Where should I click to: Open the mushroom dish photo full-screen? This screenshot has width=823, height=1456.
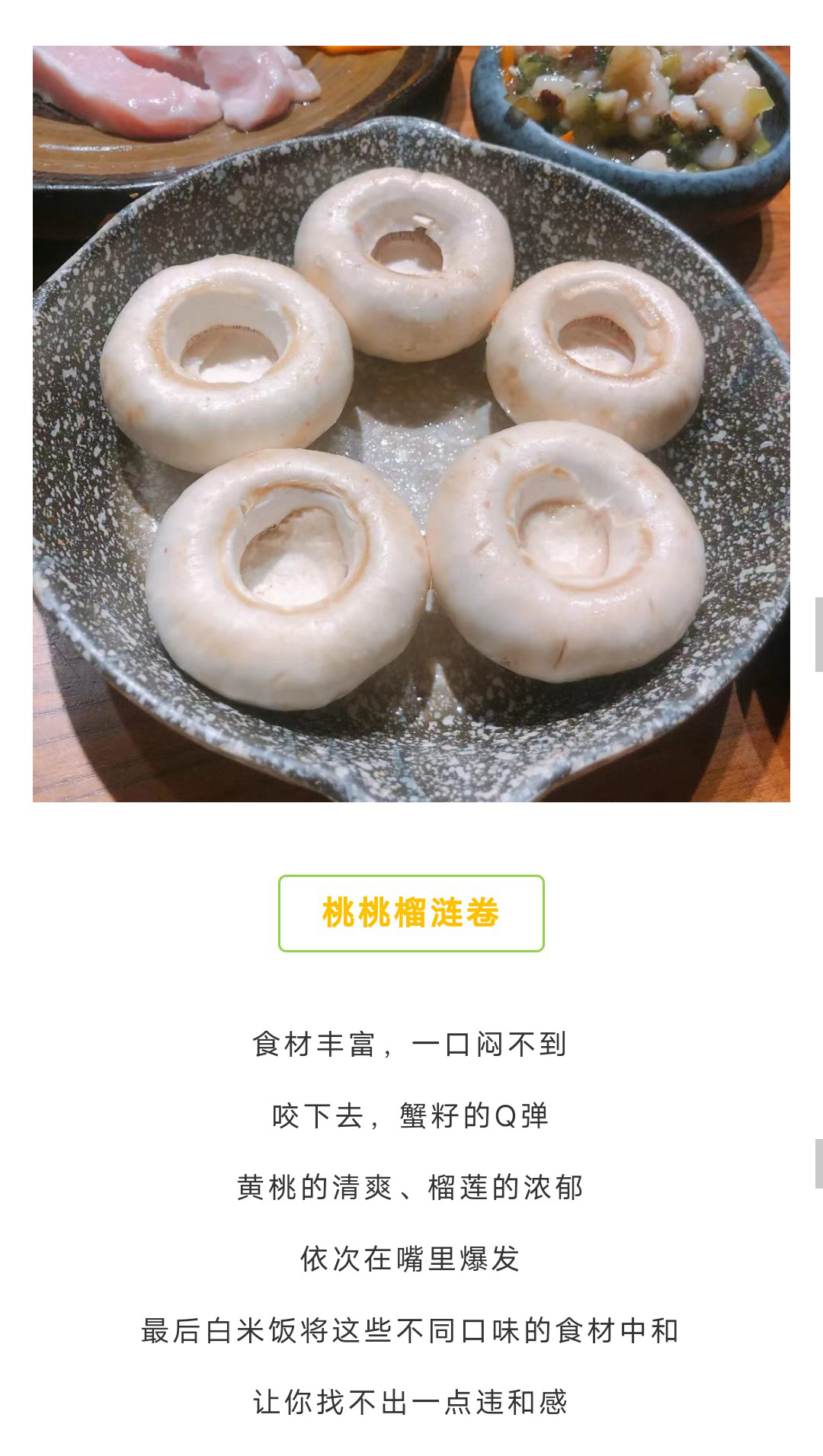(411, 424)
